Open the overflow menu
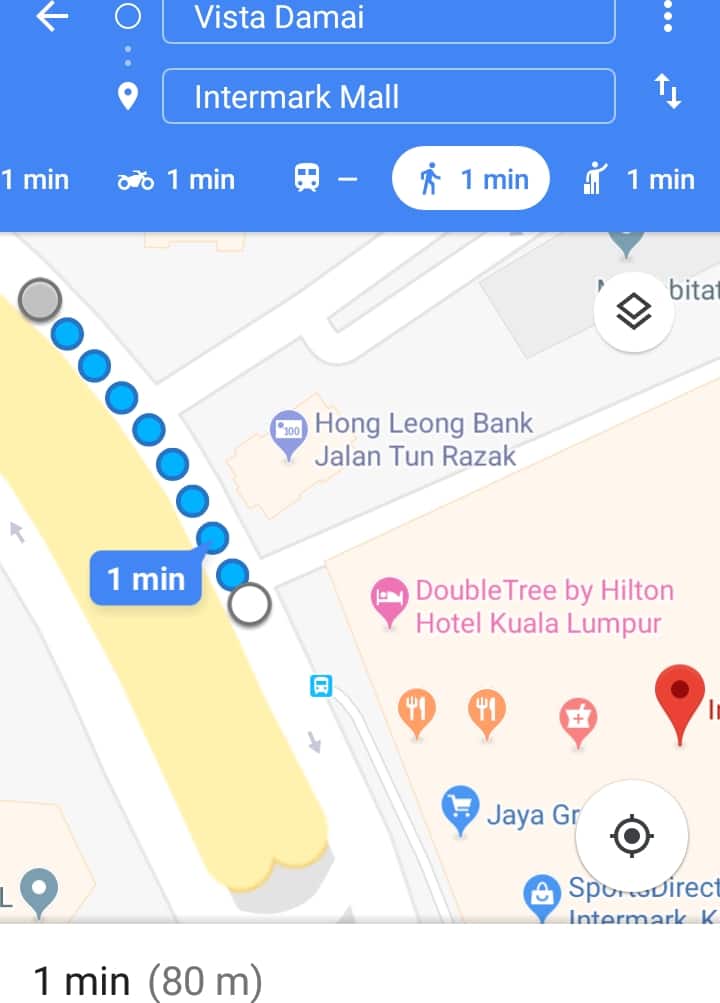 668,17
